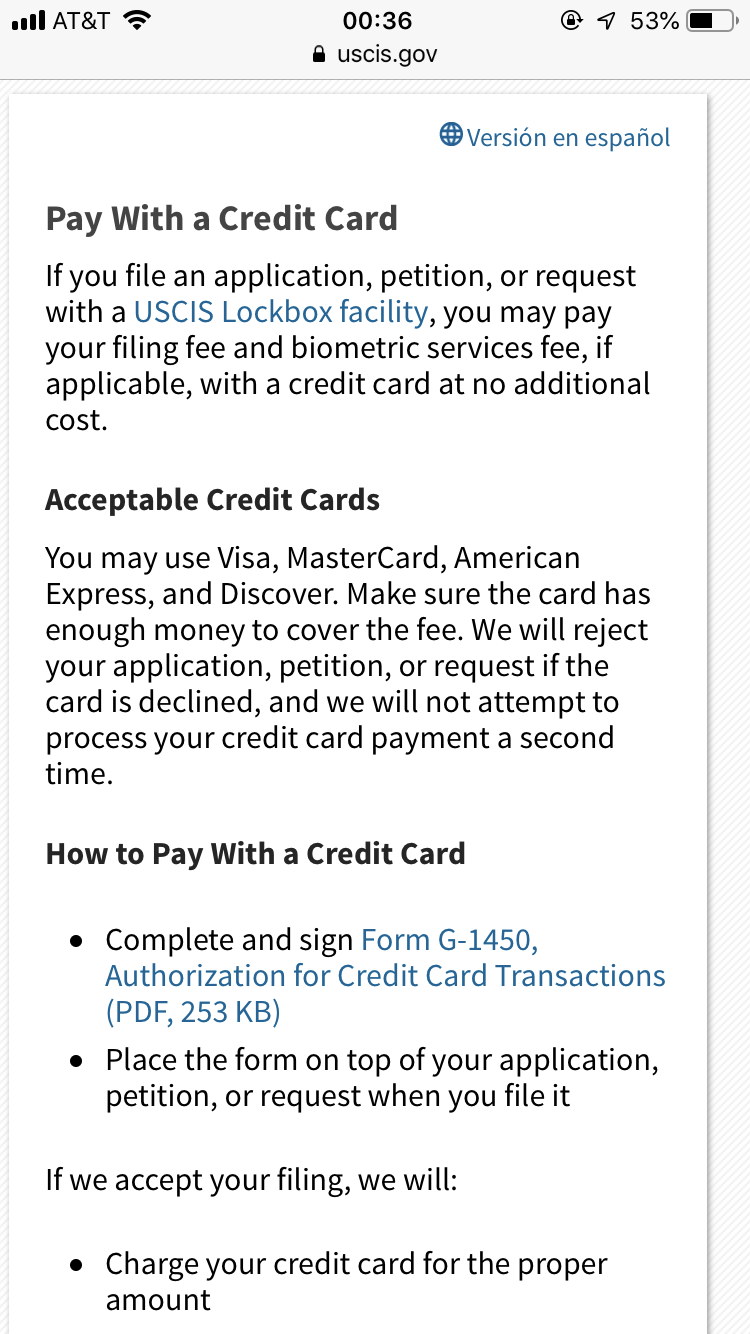Open Form G-1450 PDF link
Image resolution: width=750 pixels, height=1334 pixels.
click(x=385, y=976)
